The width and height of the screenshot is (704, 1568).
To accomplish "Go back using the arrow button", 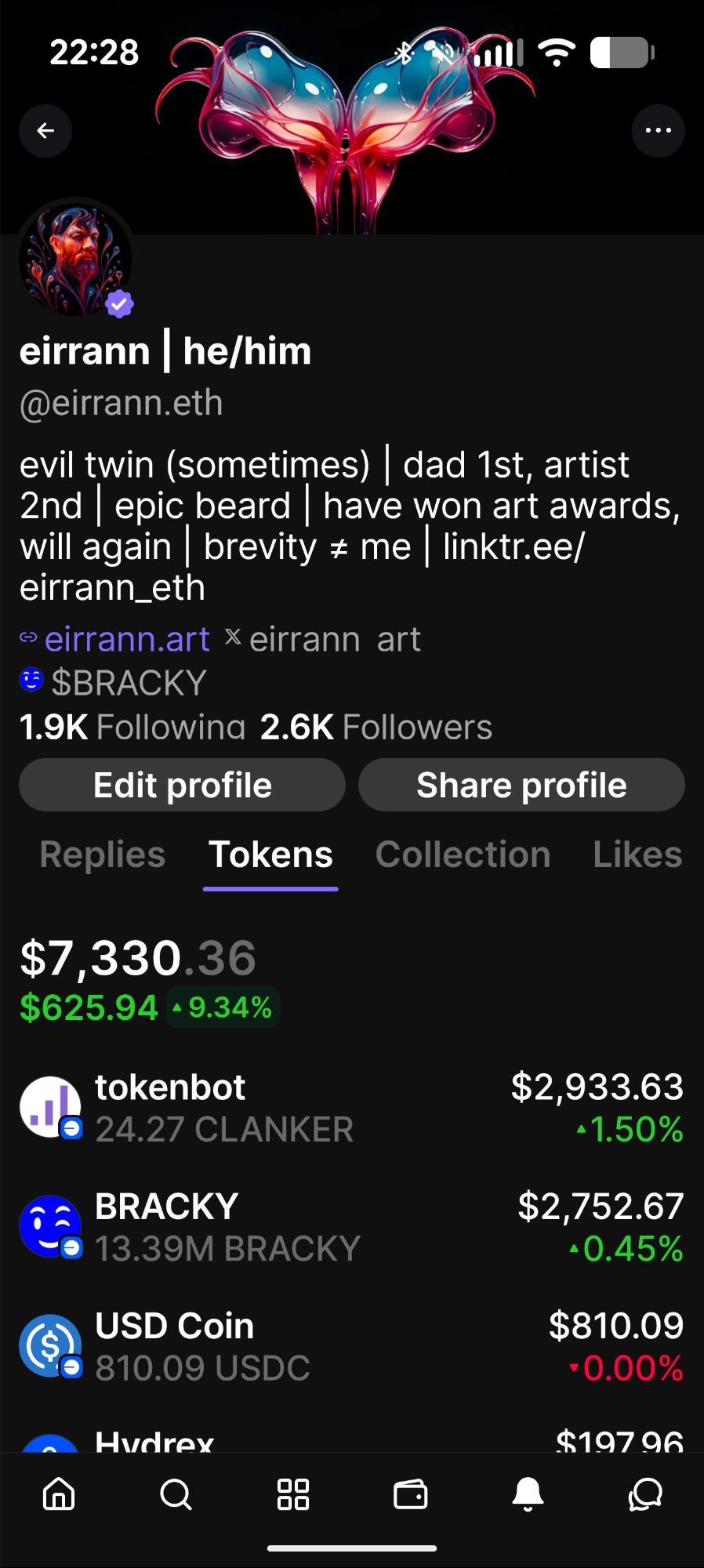I will pos(45,131).
